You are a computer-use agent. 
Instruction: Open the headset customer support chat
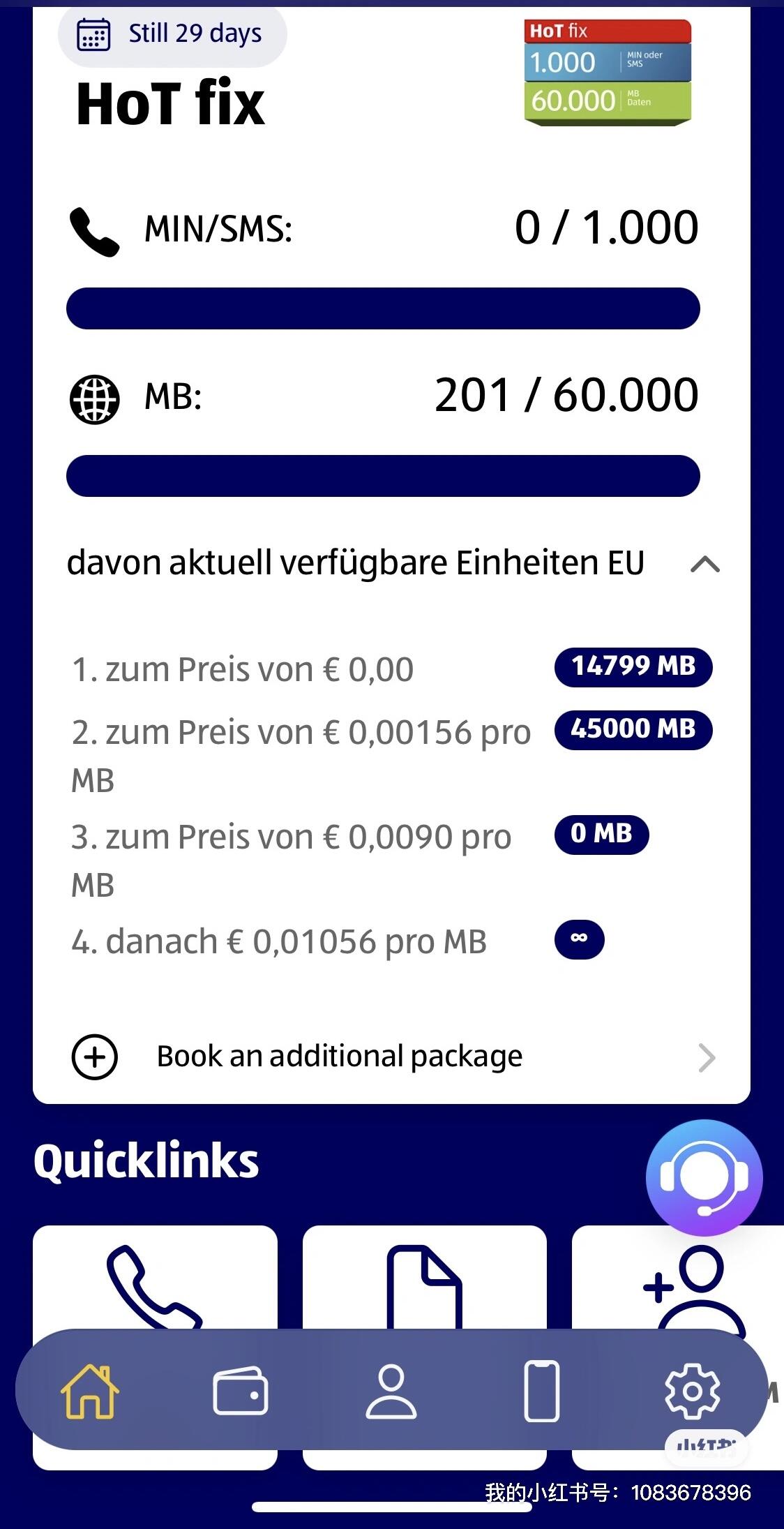click(x=704, y=1177)
